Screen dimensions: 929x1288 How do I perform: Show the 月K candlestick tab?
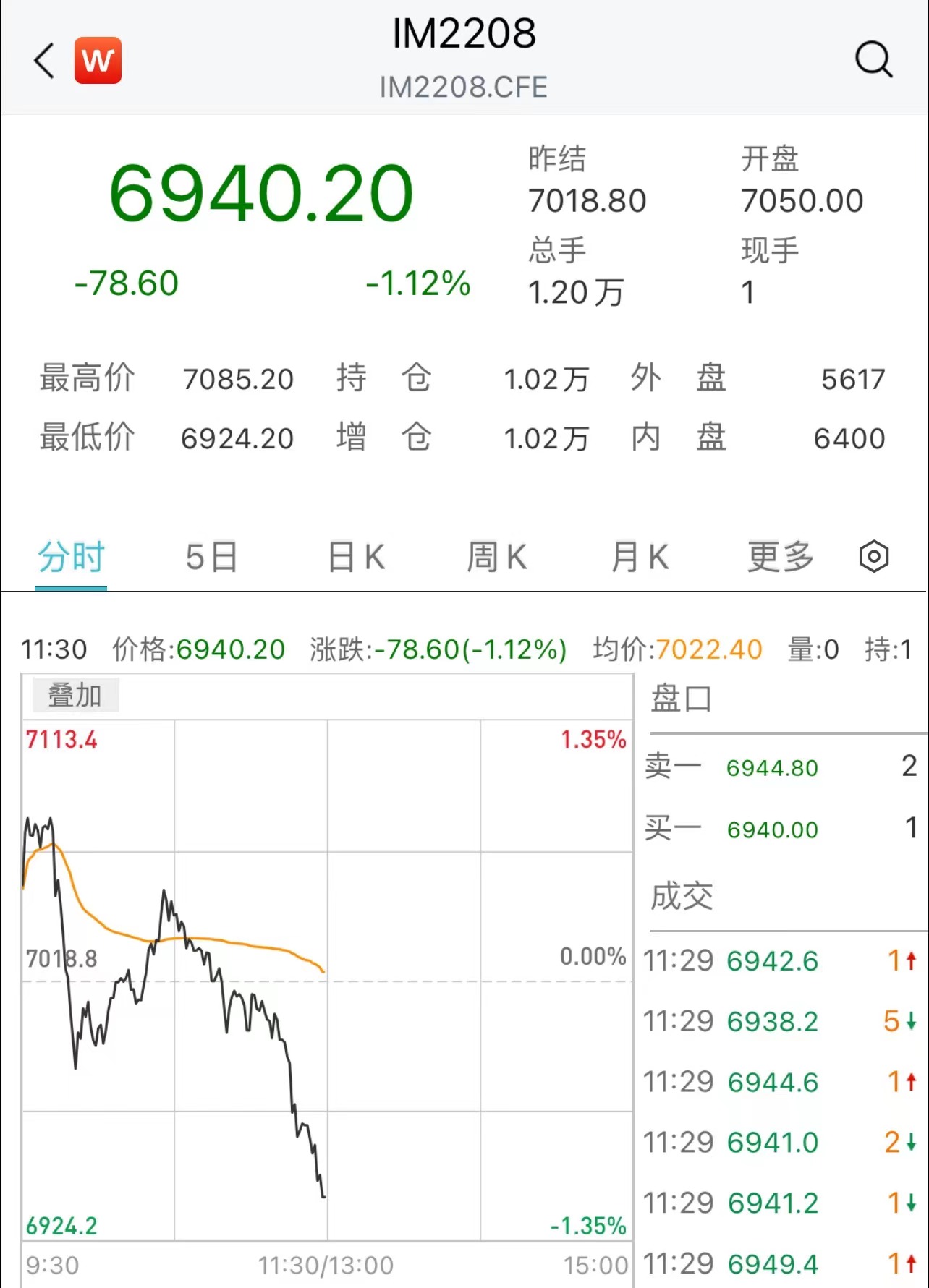pos(640,558)
